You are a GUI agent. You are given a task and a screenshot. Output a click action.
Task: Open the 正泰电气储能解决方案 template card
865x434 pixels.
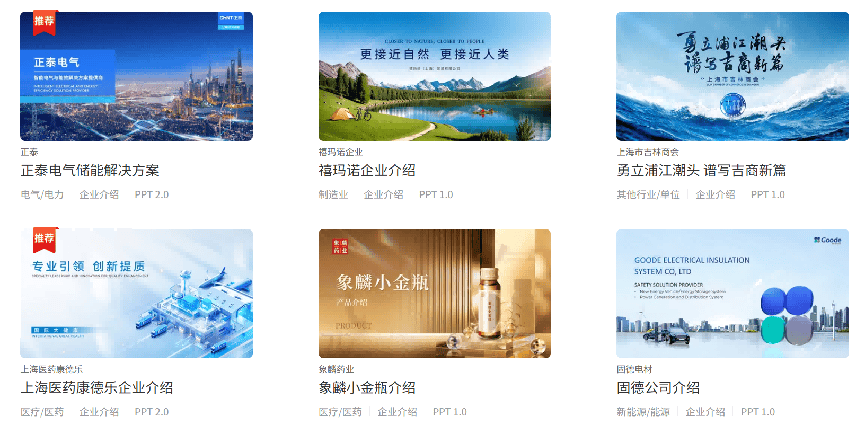[x=136, y=77]
